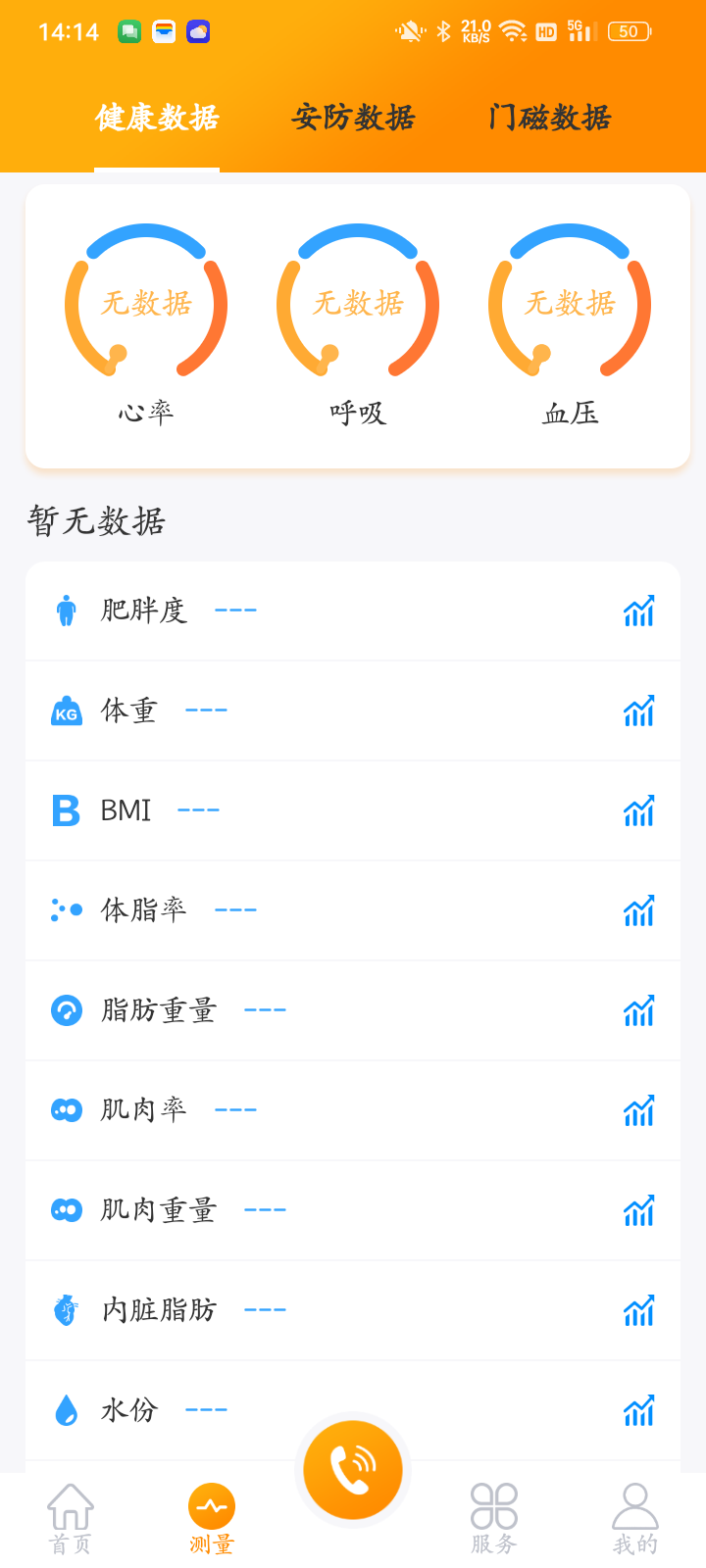Tap the orange phone call button
Image resolution: width=706 pixels, height=1568 pixels.
(353, 1470)
